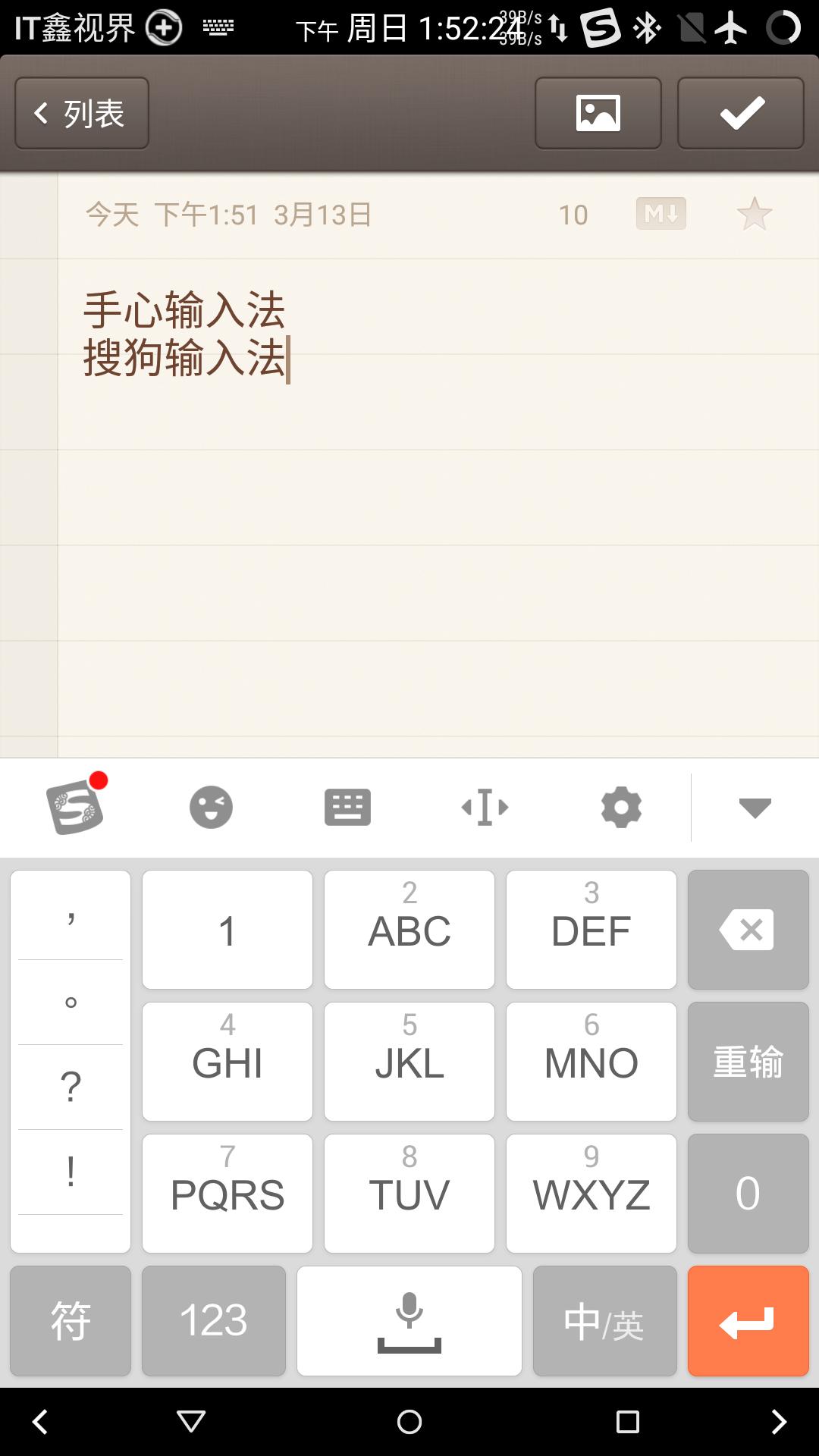Insert an image into the note
Viewport: 819px width, 1456px height.
point(598,112)
